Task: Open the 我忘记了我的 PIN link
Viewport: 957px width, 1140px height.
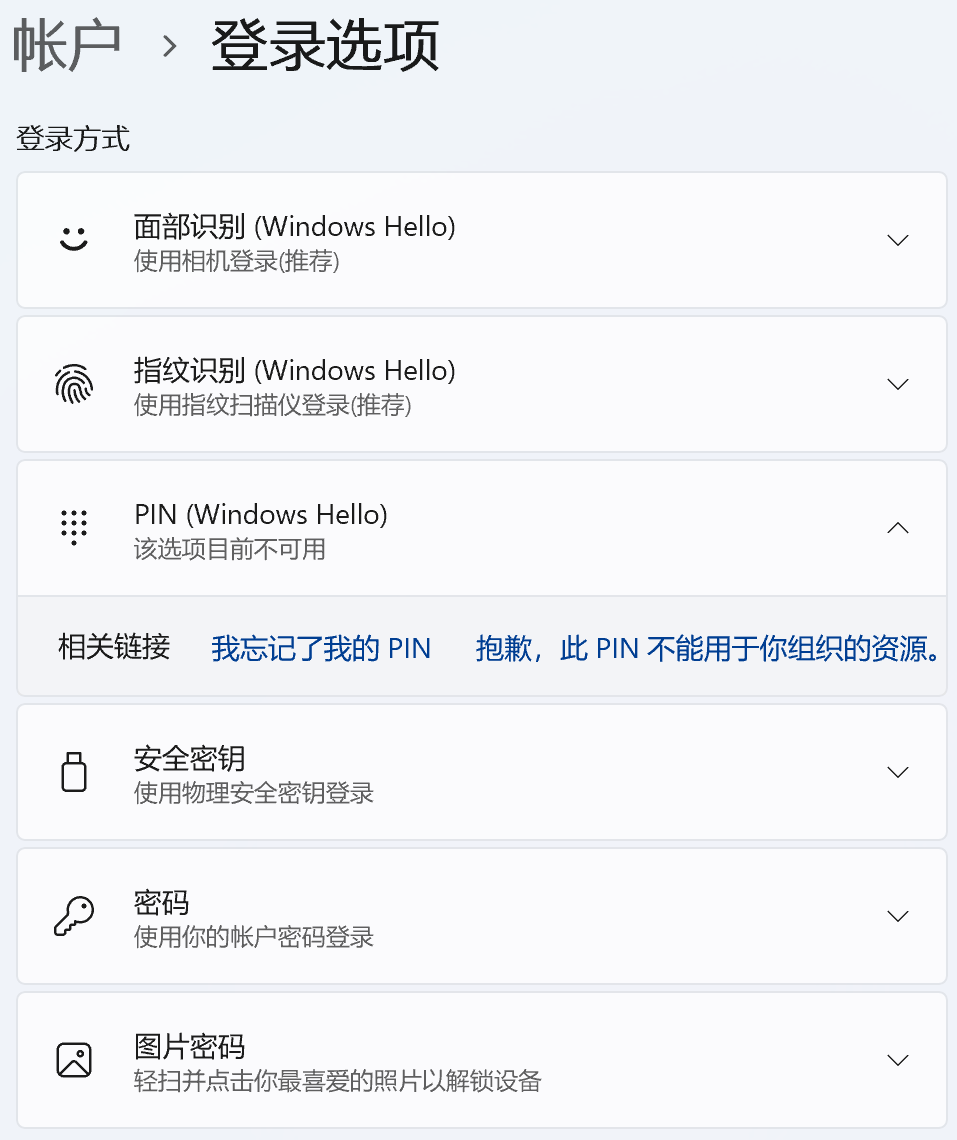Action: pos(322,646)
